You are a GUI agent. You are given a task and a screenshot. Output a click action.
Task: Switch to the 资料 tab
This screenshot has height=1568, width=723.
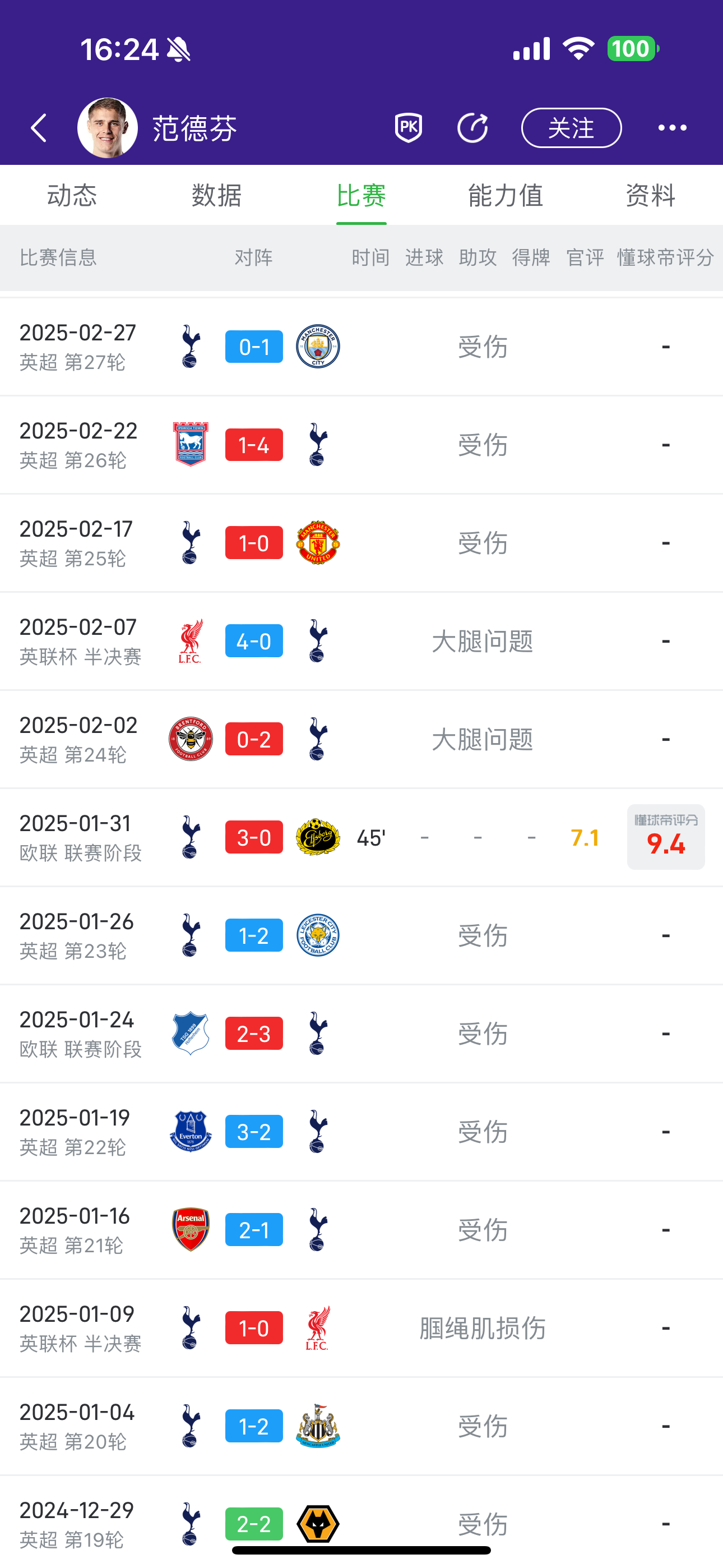point(650,196)
